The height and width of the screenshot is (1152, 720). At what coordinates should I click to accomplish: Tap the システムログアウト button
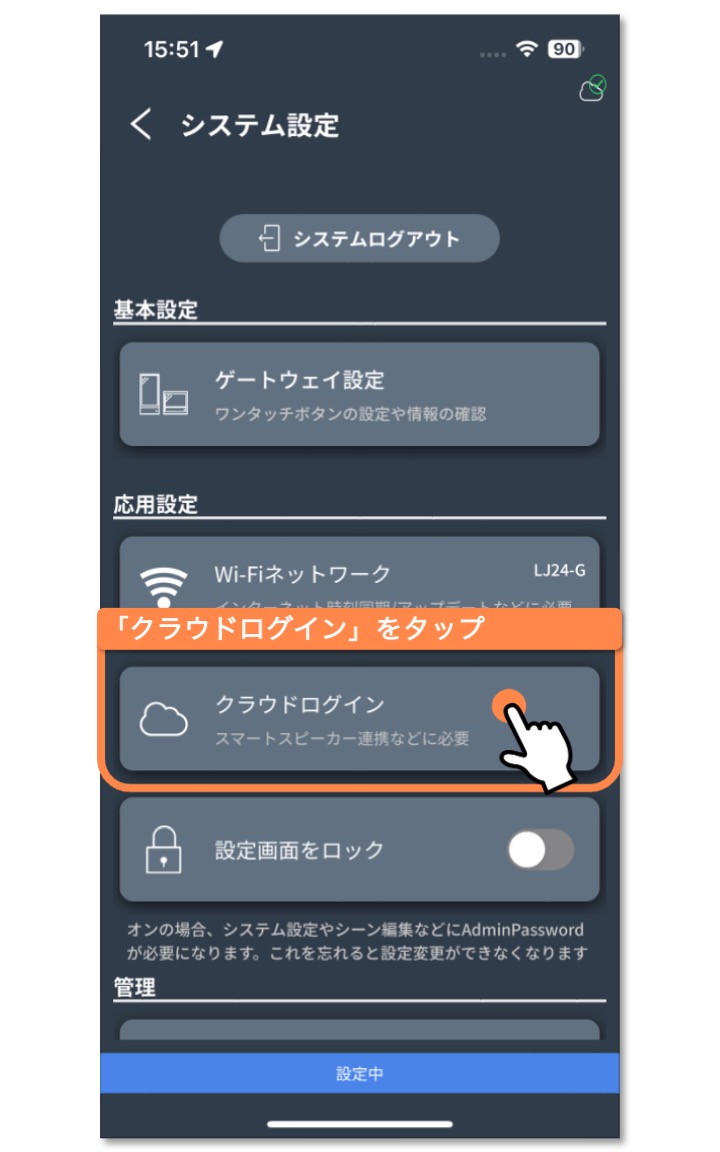point(359,239)
